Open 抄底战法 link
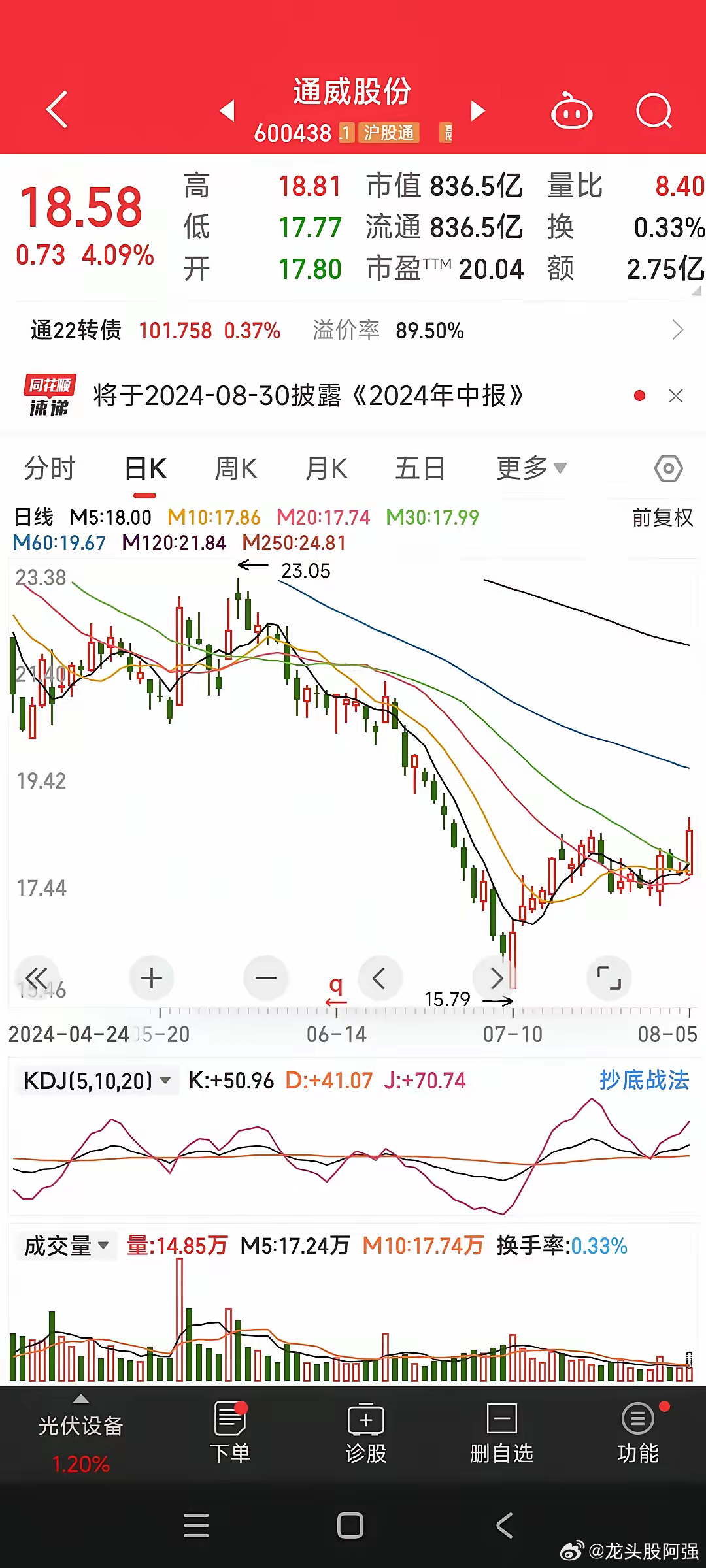706x1568 pixels. (645, 1080)
